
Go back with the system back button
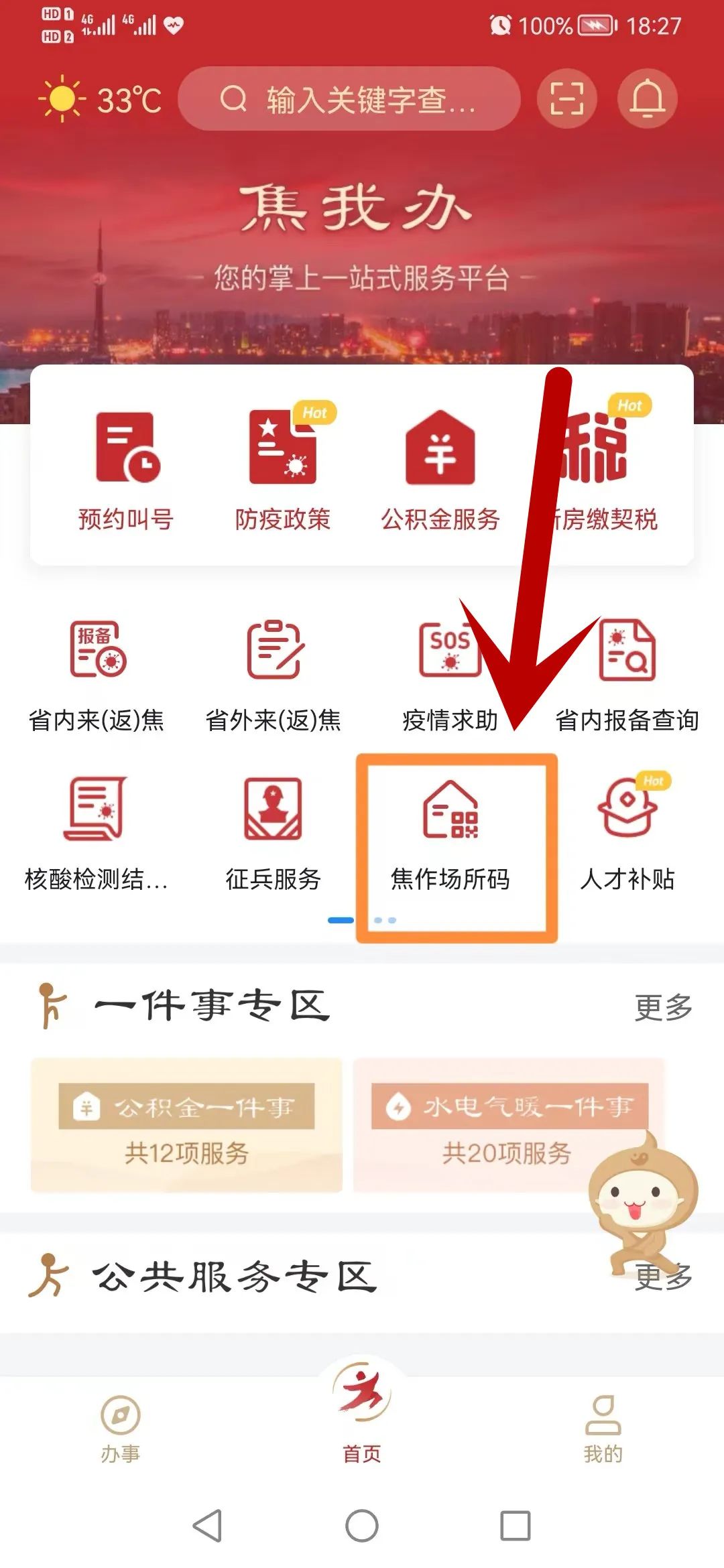208,1526
